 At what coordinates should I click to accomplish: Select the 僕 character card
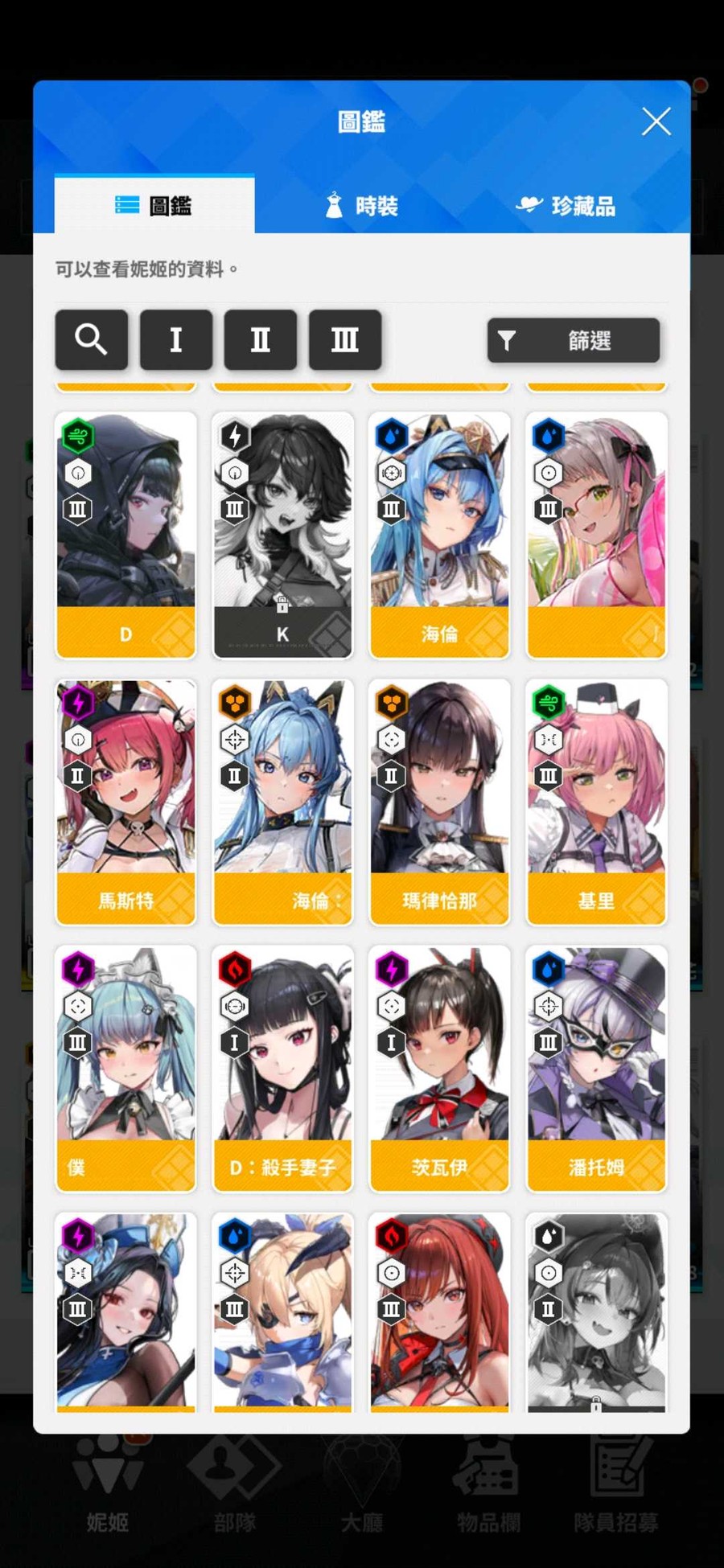(x=125, y=1069)
